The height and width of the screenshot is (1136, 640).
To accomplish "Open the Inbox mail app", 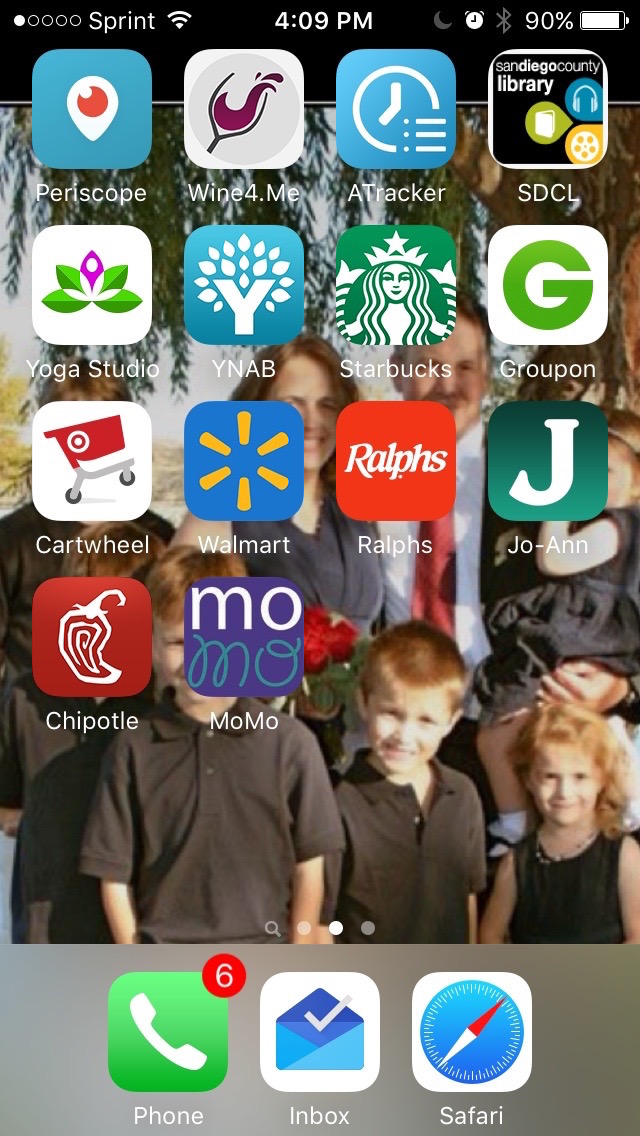I will coord(320,1032).
